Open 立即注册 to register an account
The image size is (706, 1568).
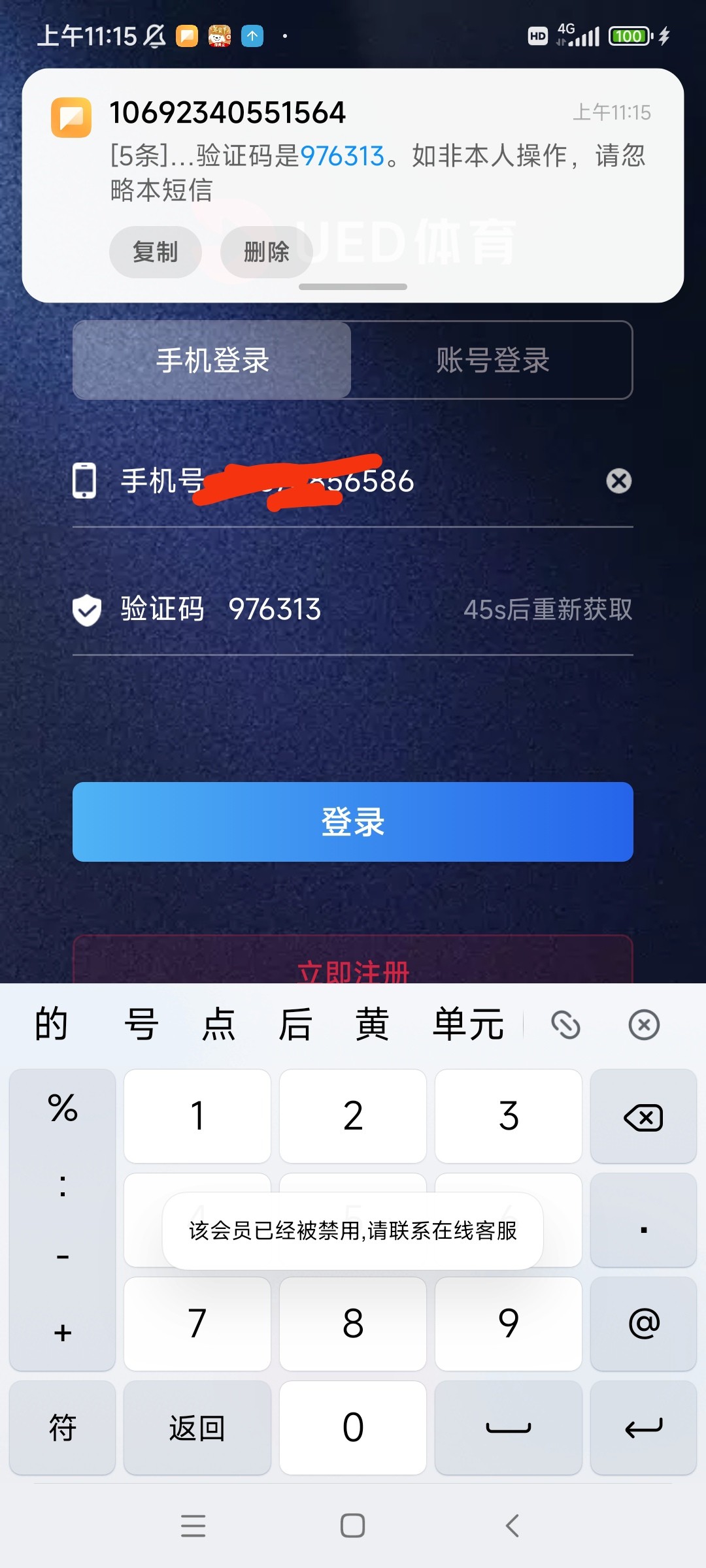(353, 967)
